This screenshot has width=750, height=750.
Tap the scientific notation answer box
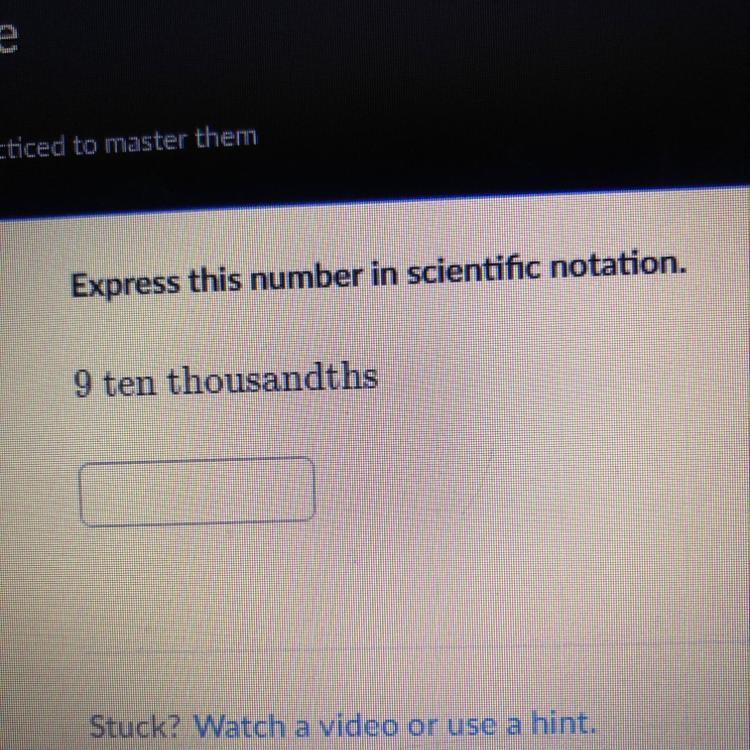[197, 491]
